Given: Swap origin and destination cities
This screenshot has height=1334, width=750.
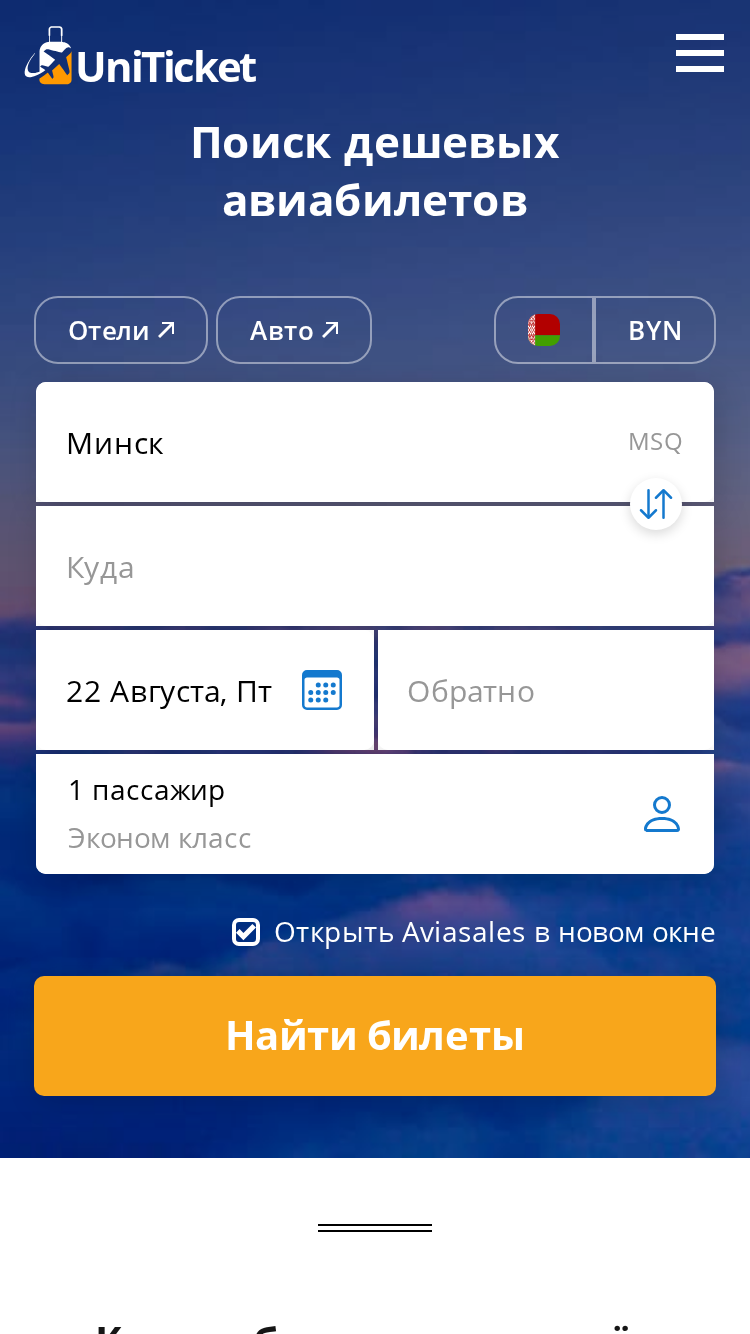Looking at the screenshot, I should tap(656, 504).
